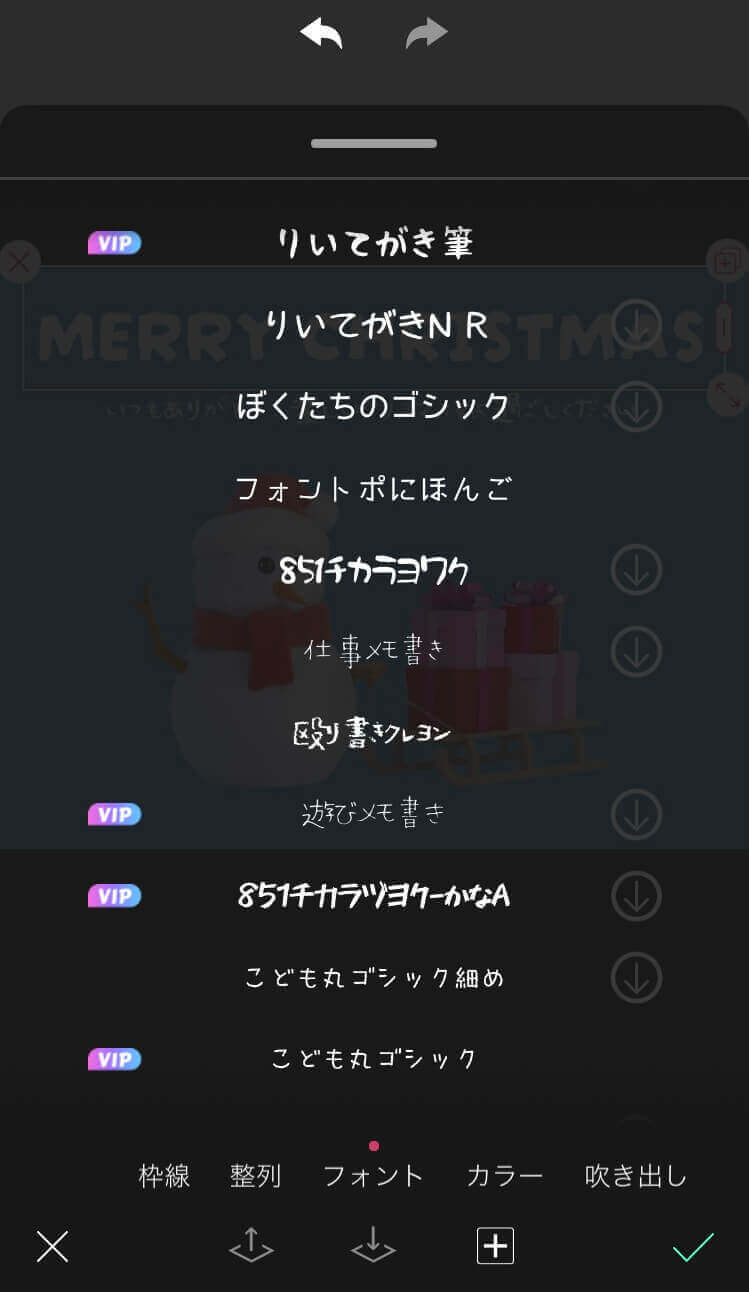Download the 851チカラヨワク font
This screenshot has width=749, height=1292.
(x=635, y=569)
